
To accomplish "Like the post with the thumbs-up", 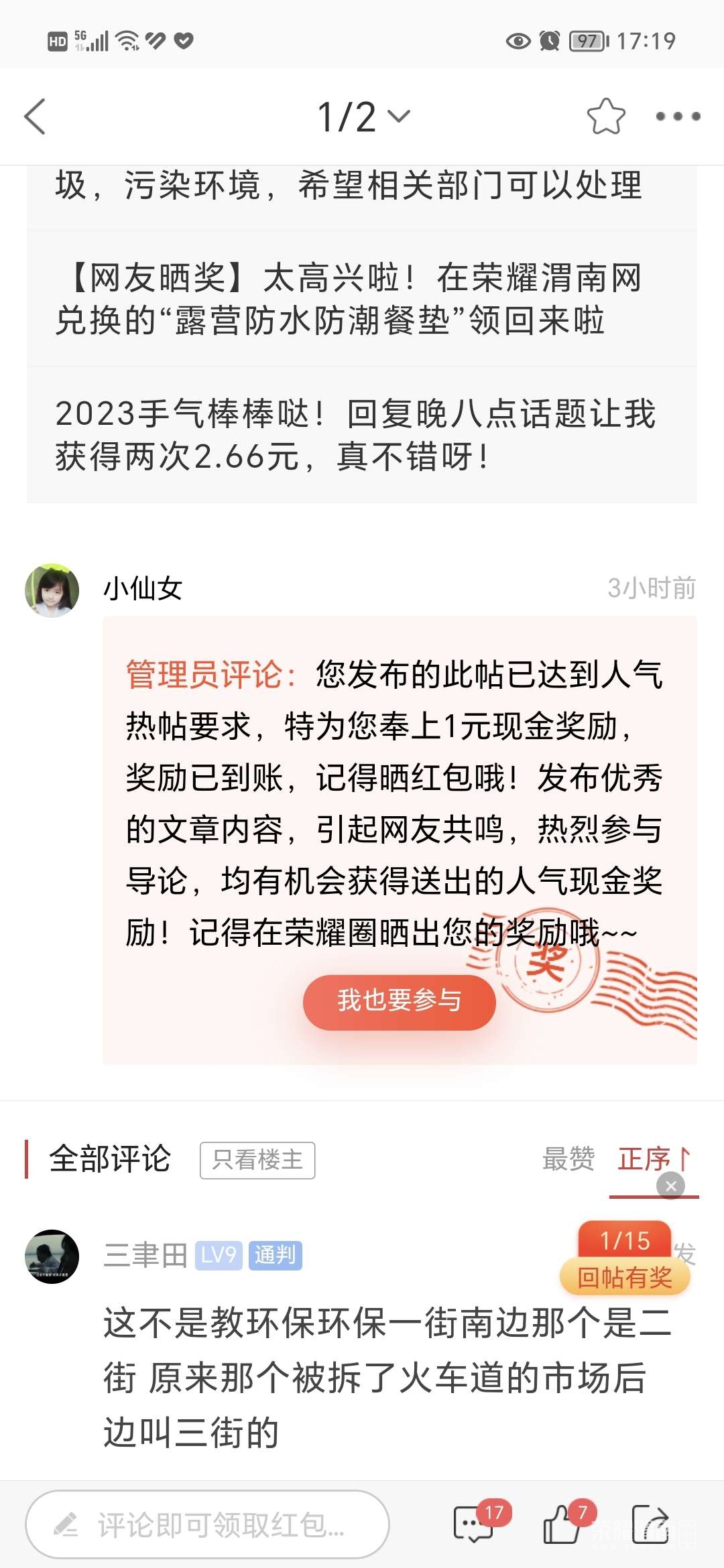I will coord(562,1524).
